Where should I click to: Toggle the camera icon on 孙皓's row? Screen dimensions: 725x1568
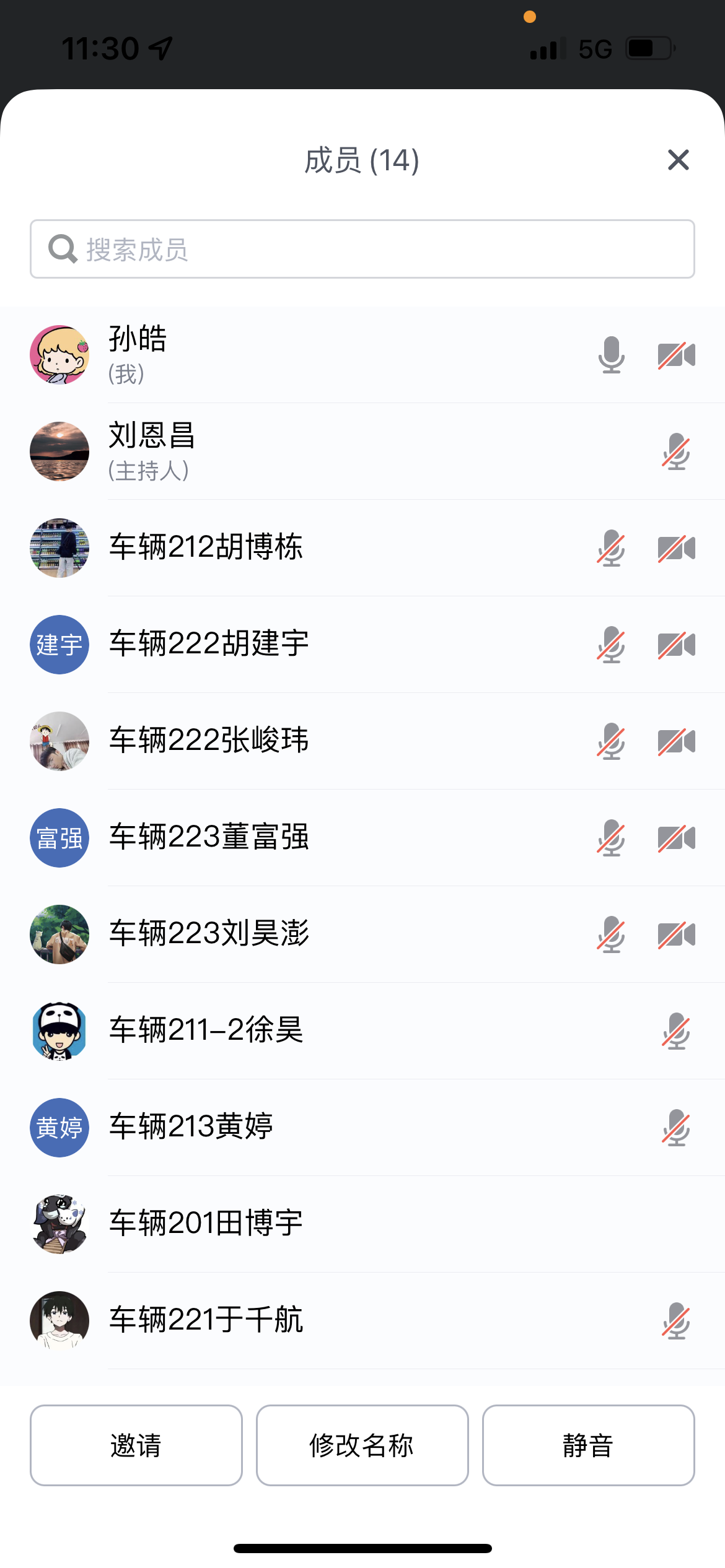pos(676,355)
